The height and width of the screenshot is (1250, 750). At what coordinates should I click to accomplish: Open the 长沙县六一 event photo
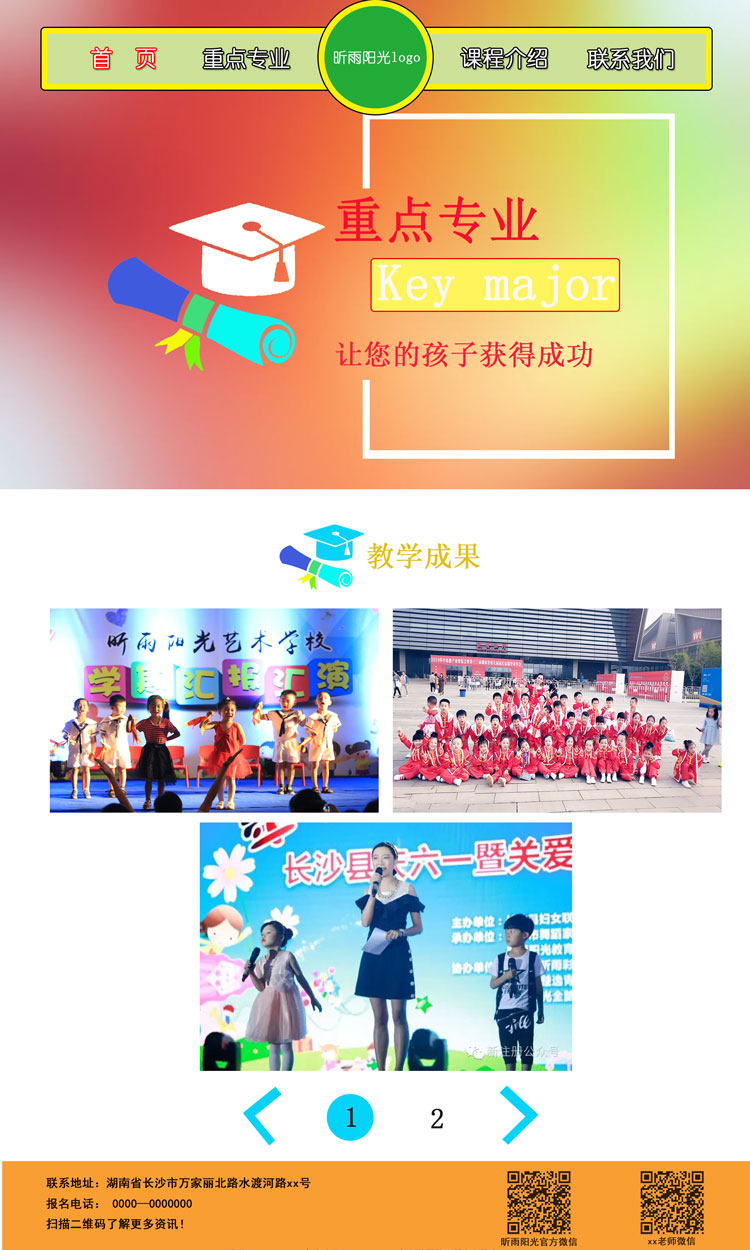pos(385,946)
